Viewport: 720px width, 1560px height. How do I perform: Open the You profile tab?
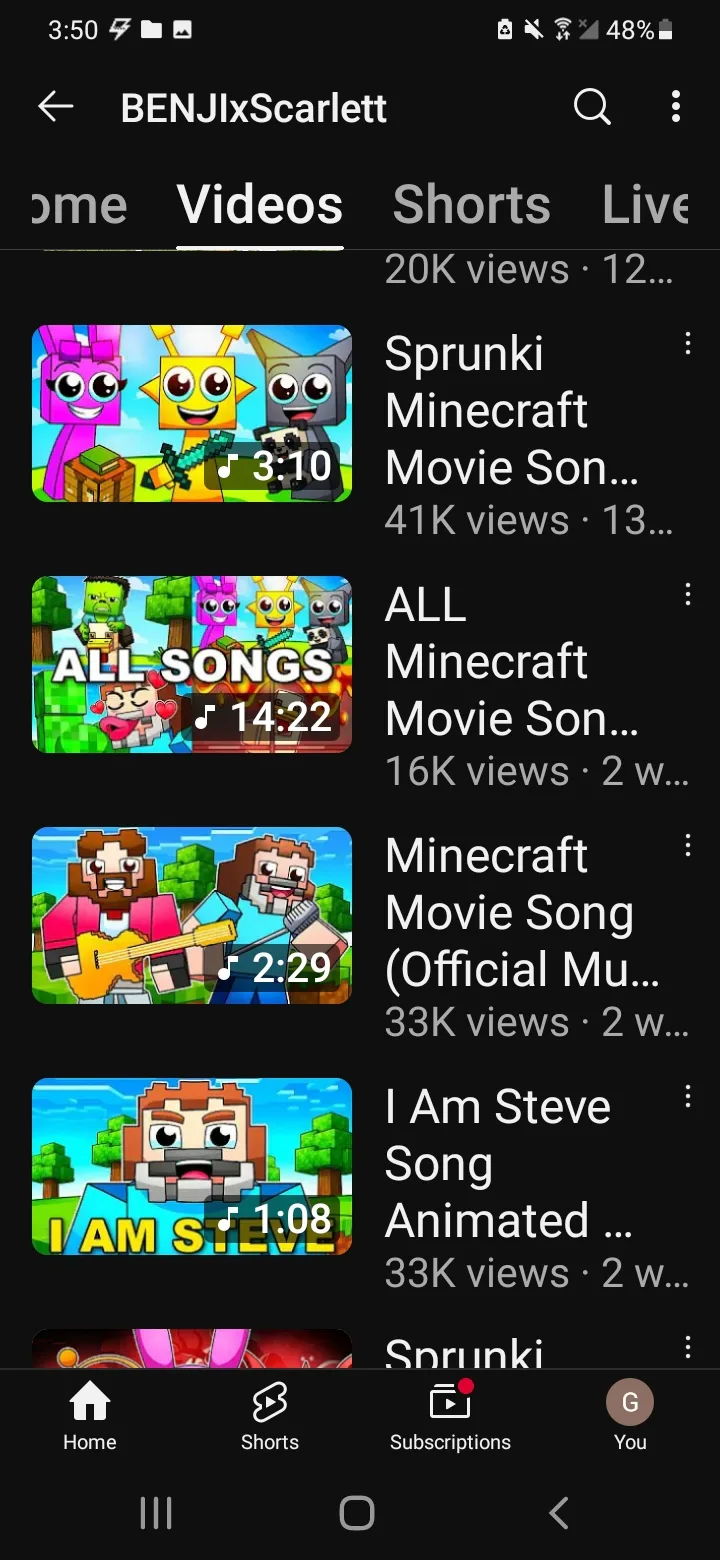click(630, 1416)
